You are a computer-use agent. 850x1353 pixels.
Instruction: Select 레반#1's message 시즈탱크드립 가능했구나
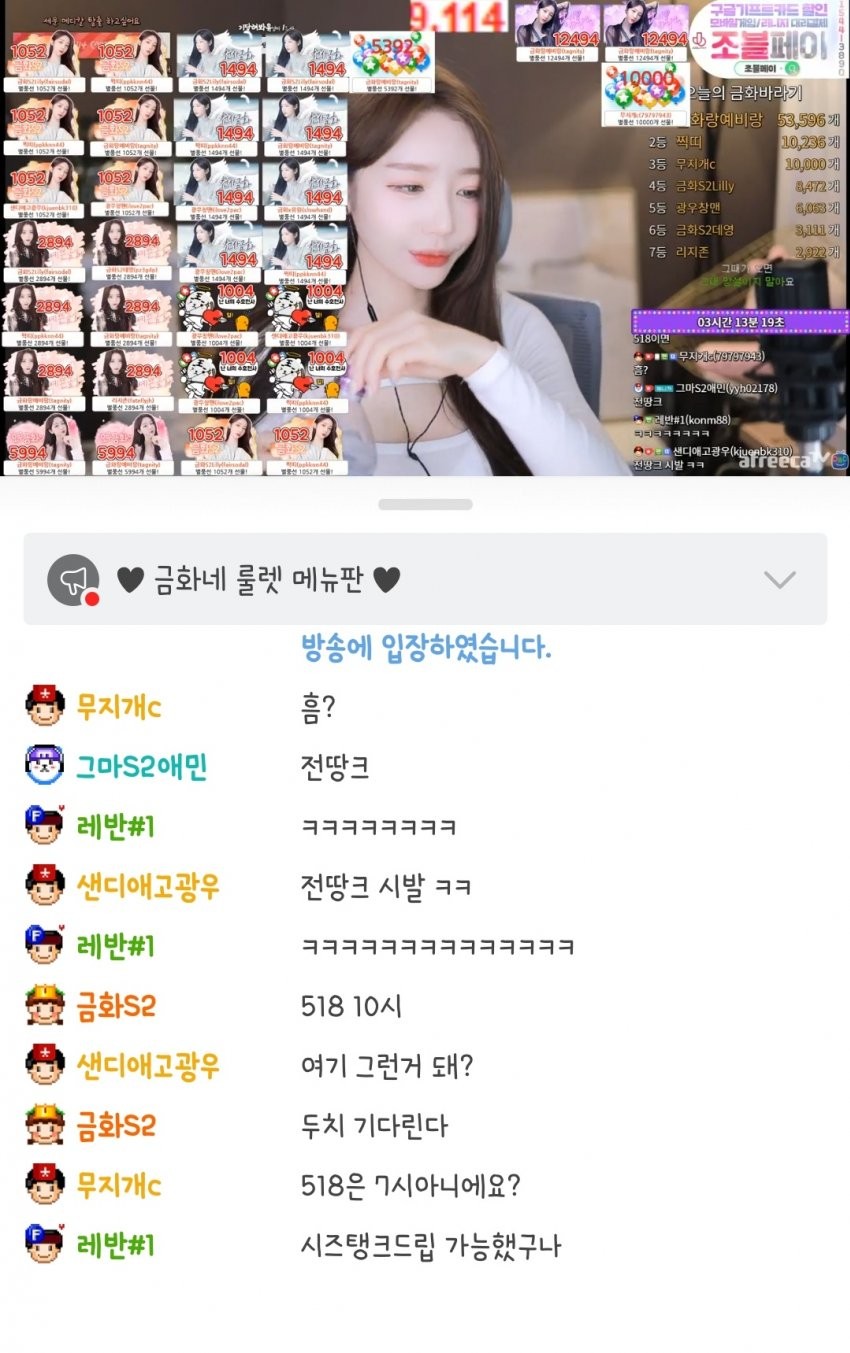click(x=430, y=1246)
